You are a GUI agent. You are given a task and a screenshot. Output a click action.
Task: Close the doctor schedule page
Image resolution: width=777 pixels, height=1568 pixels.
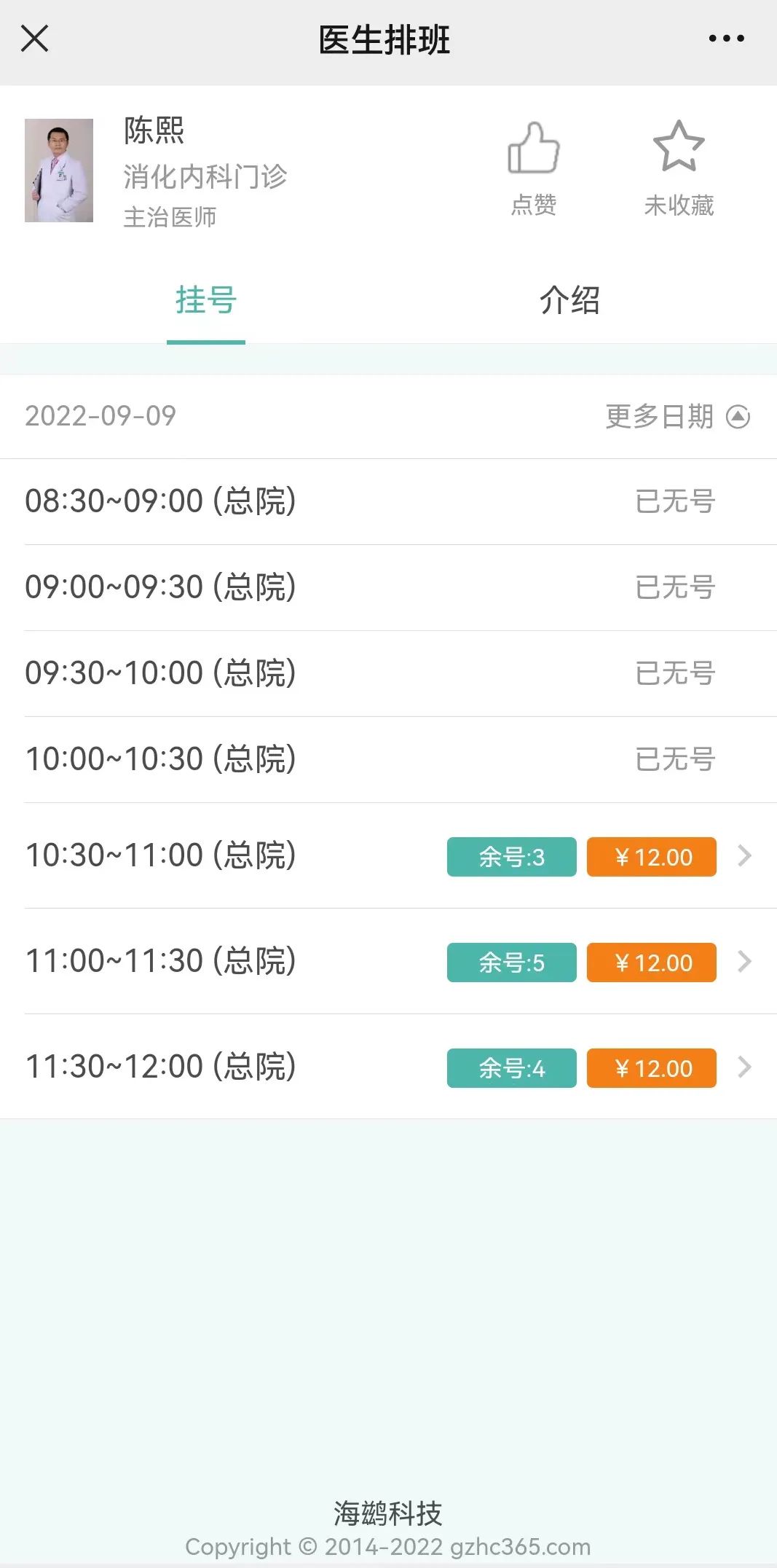[x=34, y=39]
